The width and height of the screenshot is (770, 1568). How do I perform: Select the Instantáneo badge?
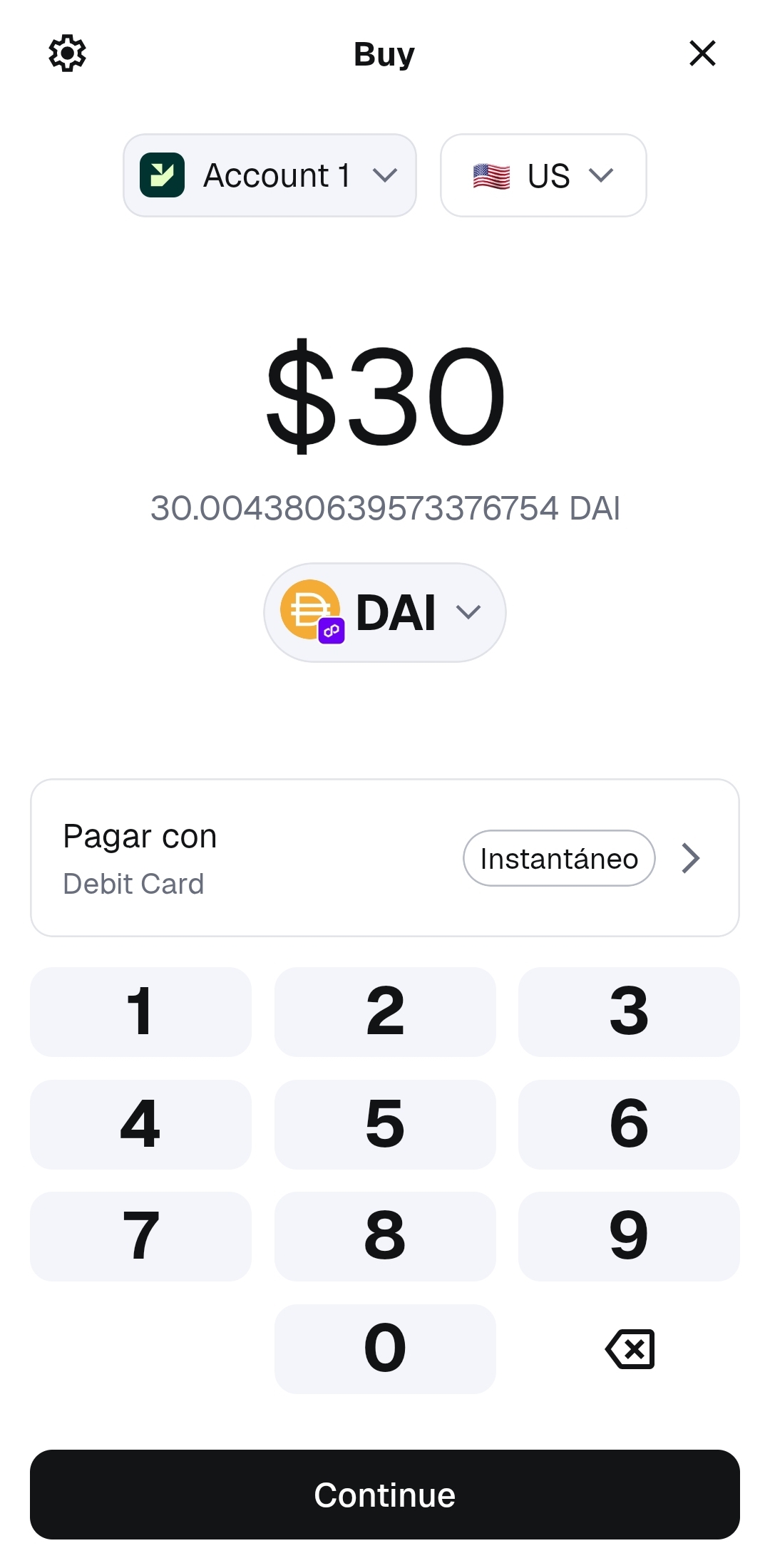coord(558,858)
